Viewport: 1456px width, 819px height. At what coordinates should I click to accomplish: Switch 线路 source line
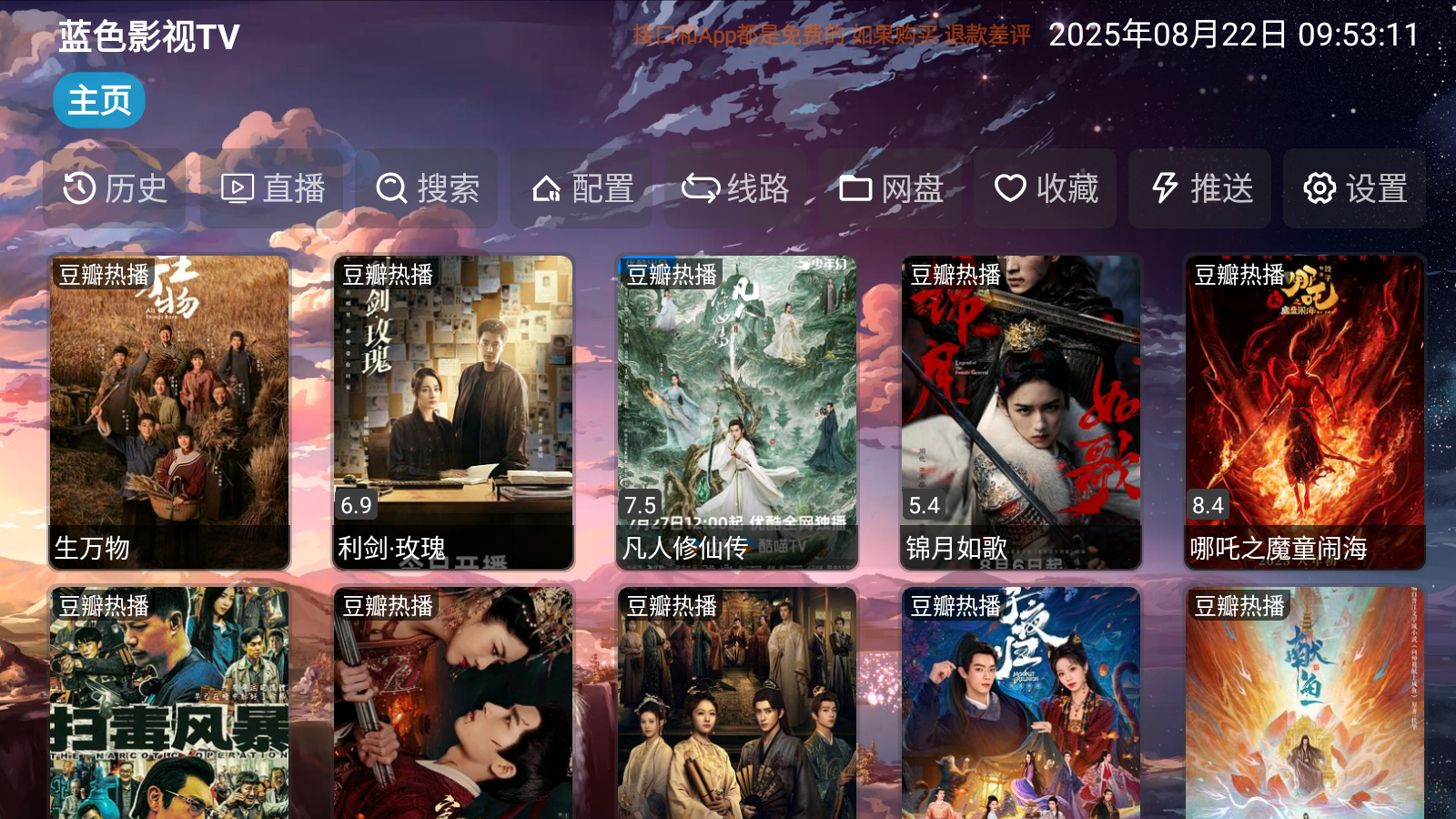tap(735, 188)
